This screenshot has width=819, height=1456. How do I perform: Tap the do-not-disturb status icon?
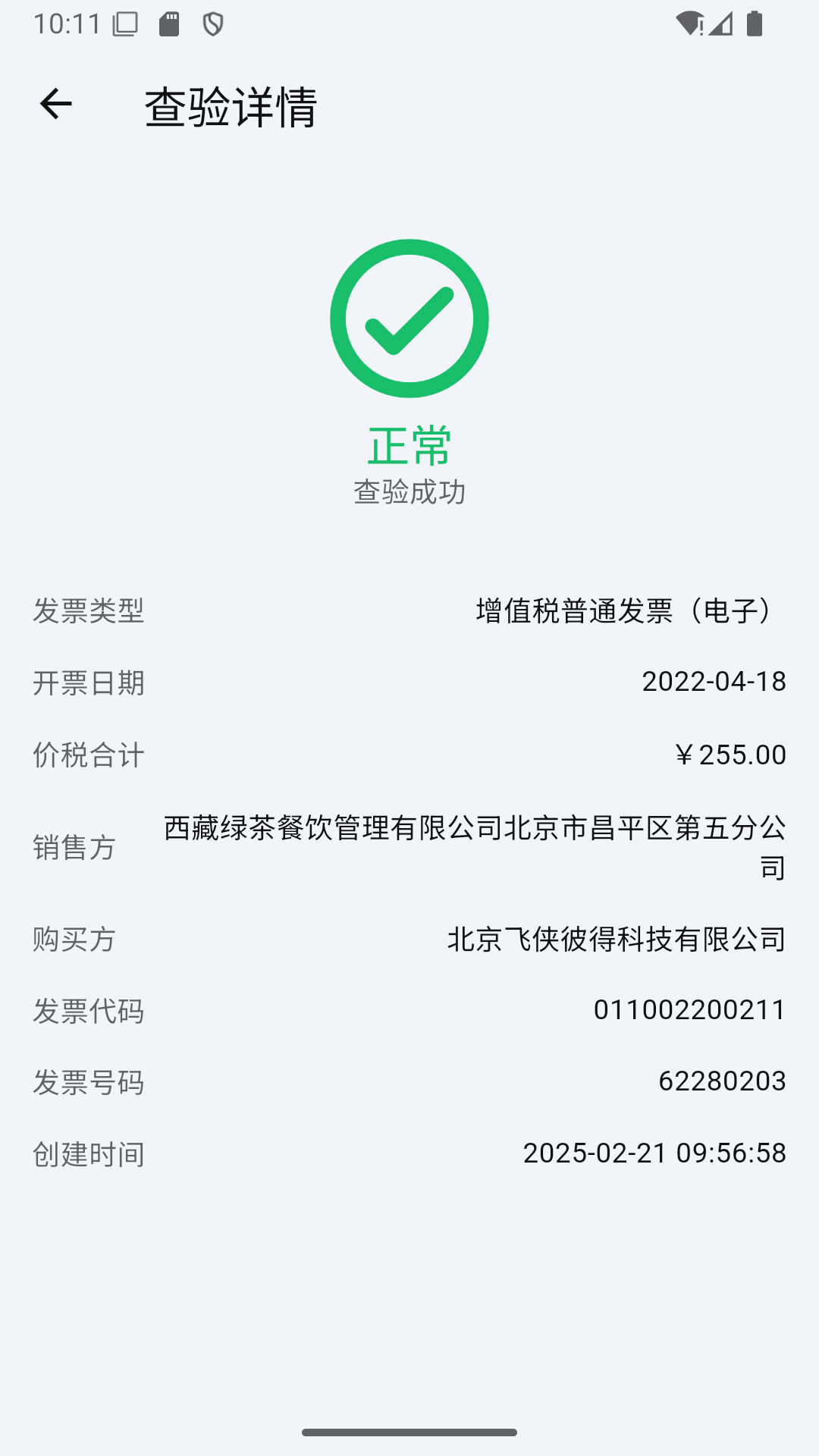pyautogui.click(x=215, y=24)
